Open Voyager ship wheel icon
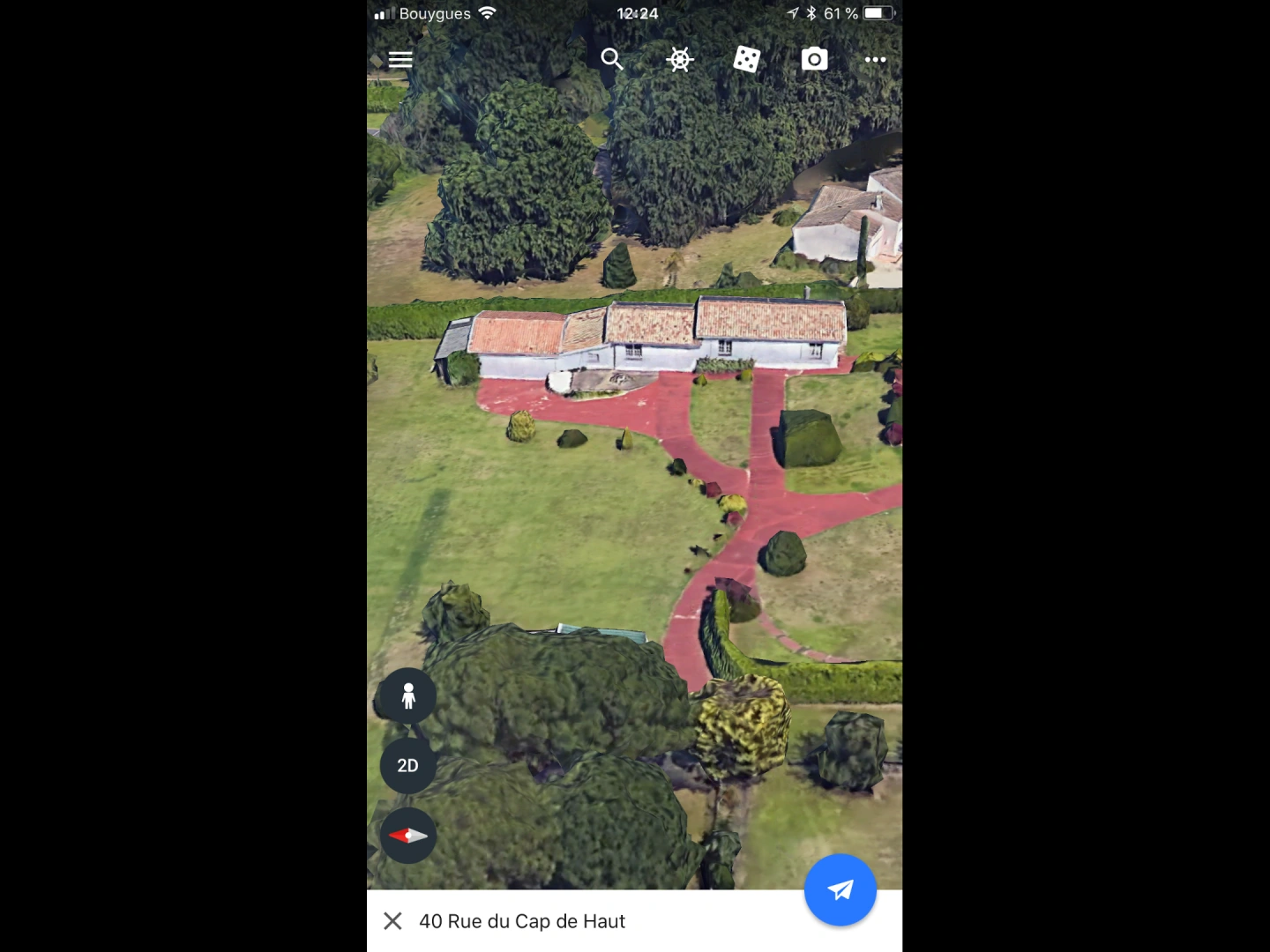 coord(679,60)
